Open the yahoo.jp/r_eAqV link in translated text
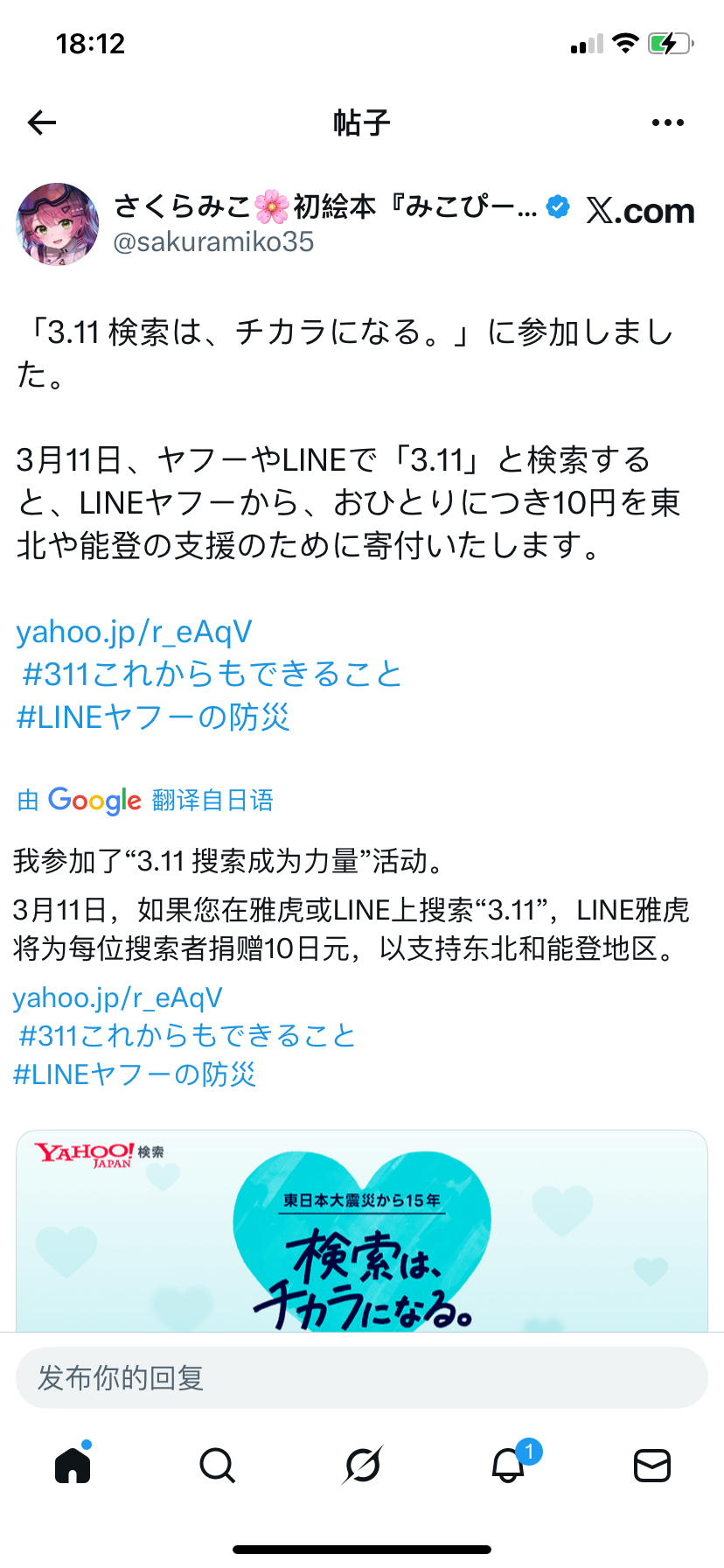Image resolution: width=724 pixels, height=1568 pixels. point(118,997)
